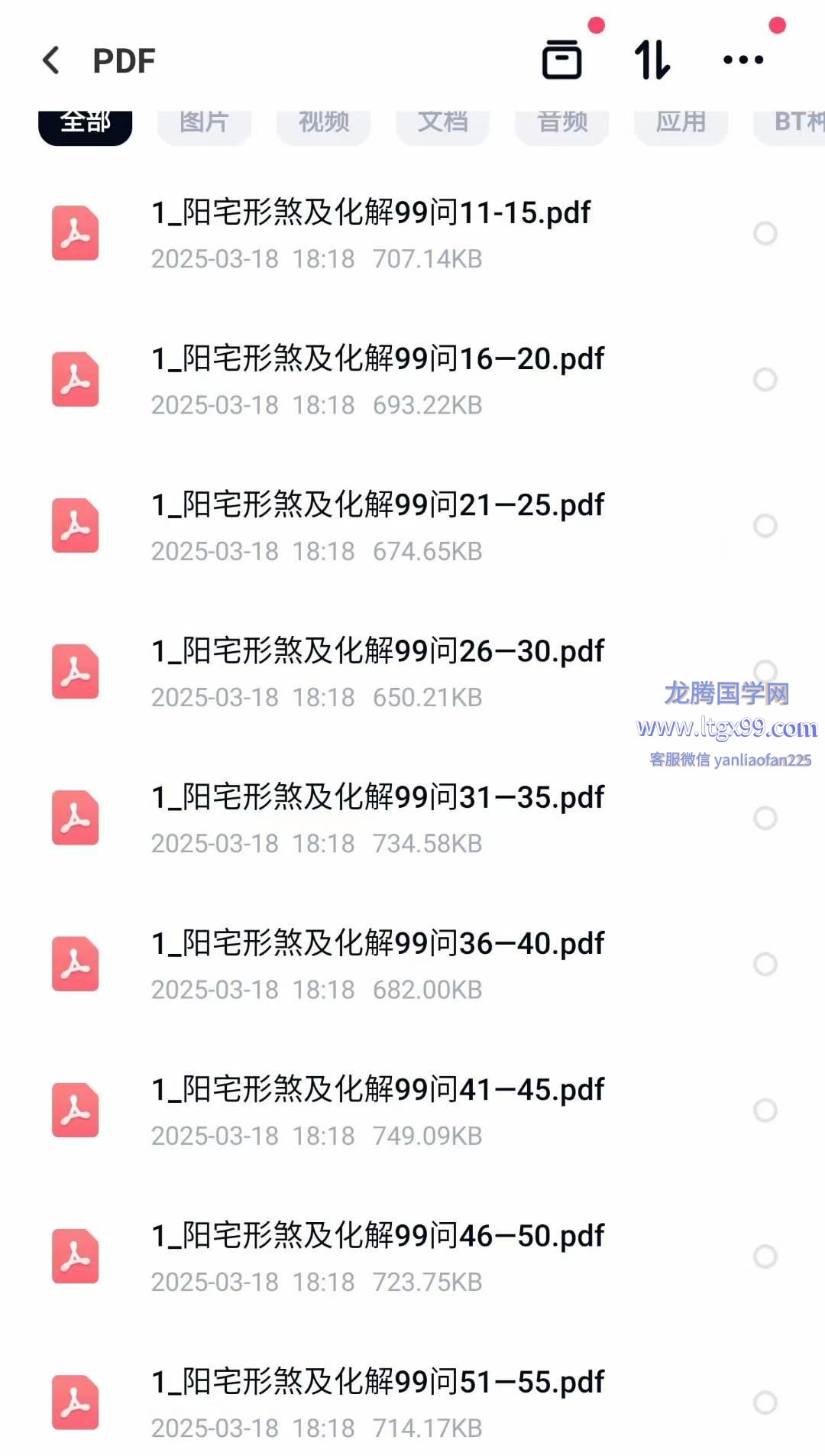Image resolution: width=825 pixels, height=1456 pixels.
Task: Switch to the 应用 filter chip
Action: 681,122
